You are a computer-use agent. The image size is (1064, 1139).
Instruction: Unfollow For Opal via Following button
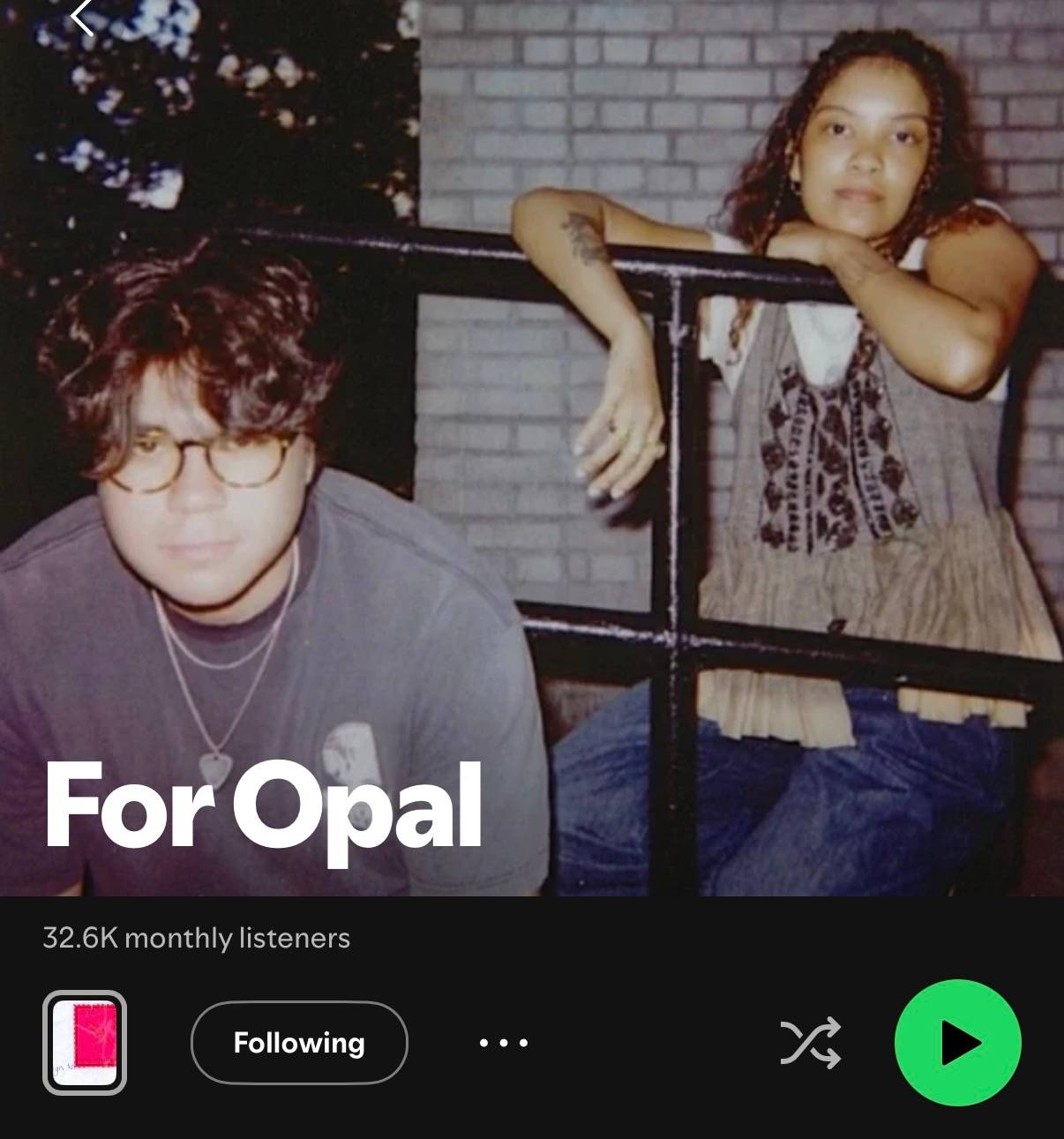(x=299, y=1043)
